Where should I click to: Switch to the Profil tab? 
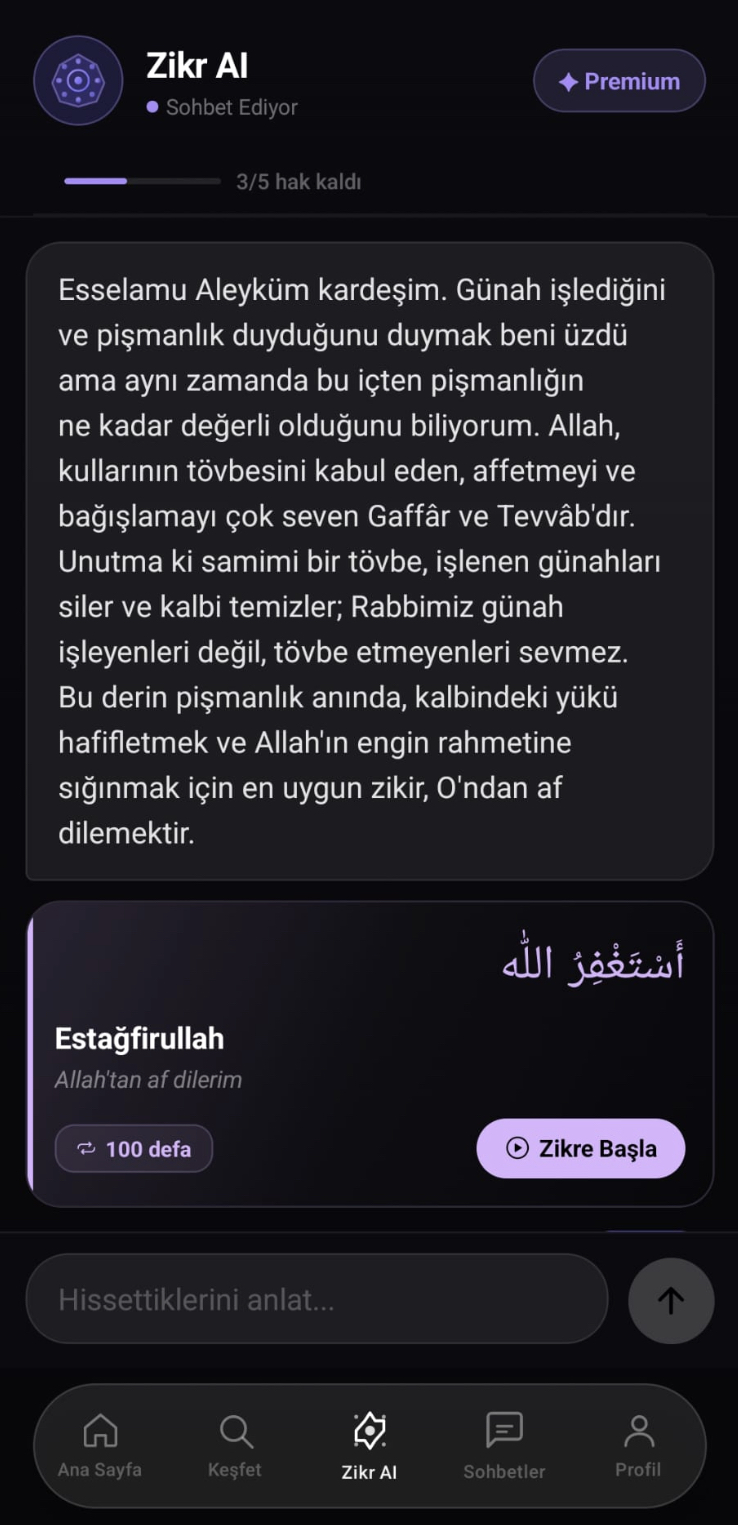639,1445
